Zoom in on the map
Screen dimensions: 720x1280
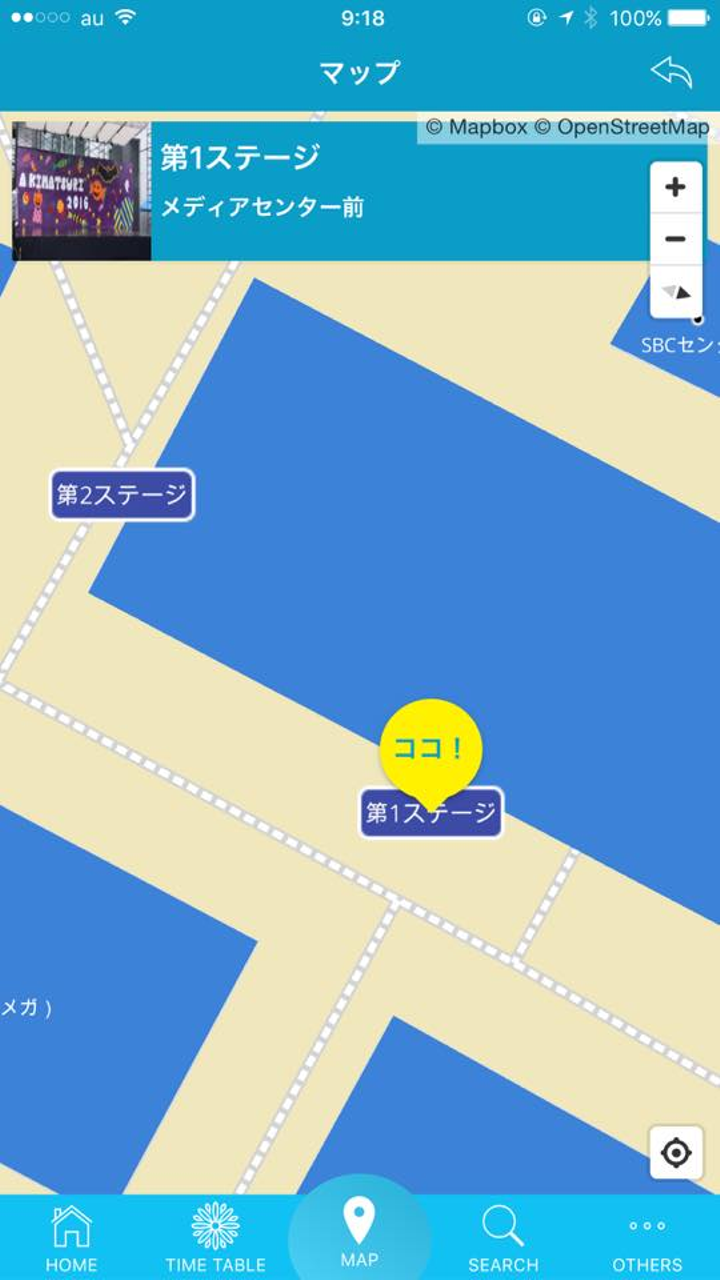click(676, 187)
